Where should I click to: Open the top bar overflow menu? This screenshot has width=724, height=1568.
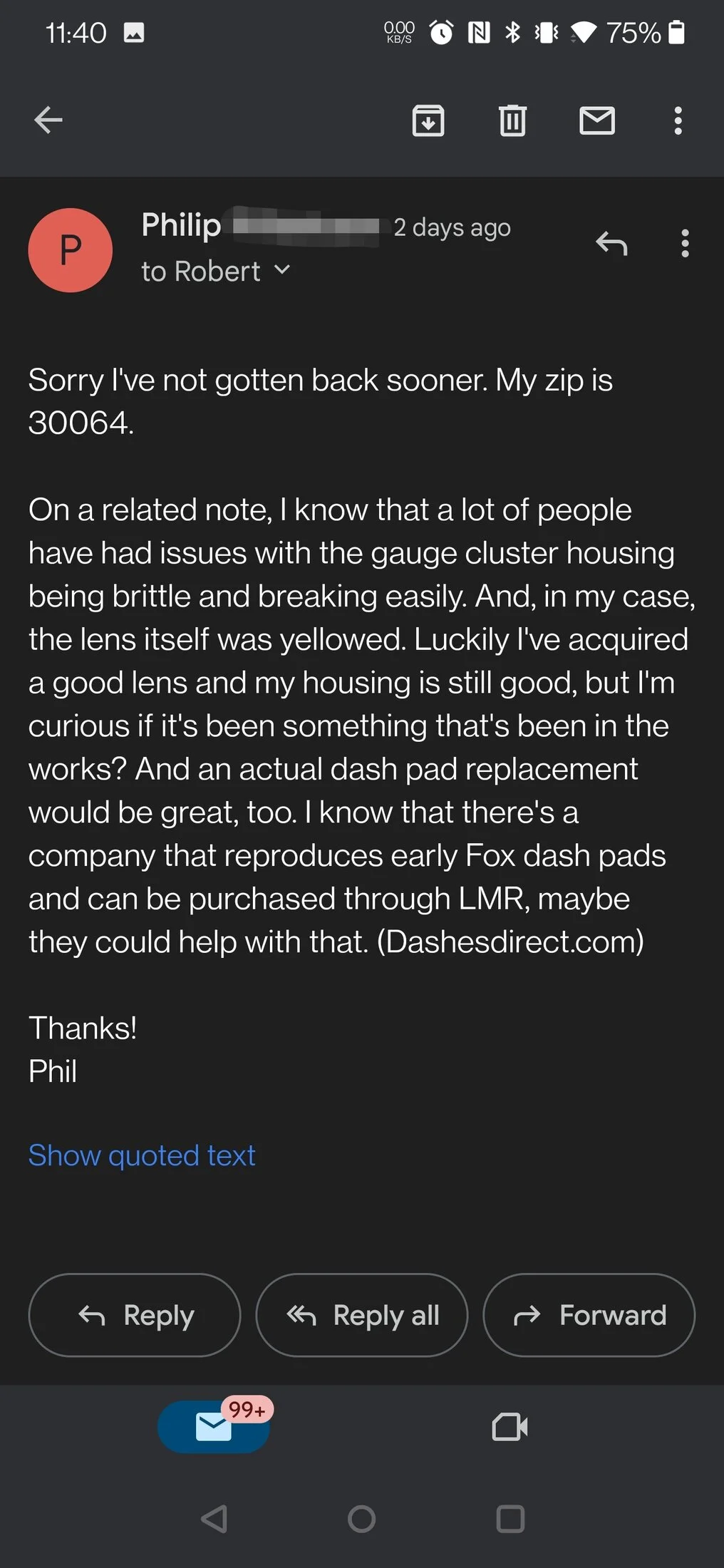pyautogui.click(x=678, y=120)
